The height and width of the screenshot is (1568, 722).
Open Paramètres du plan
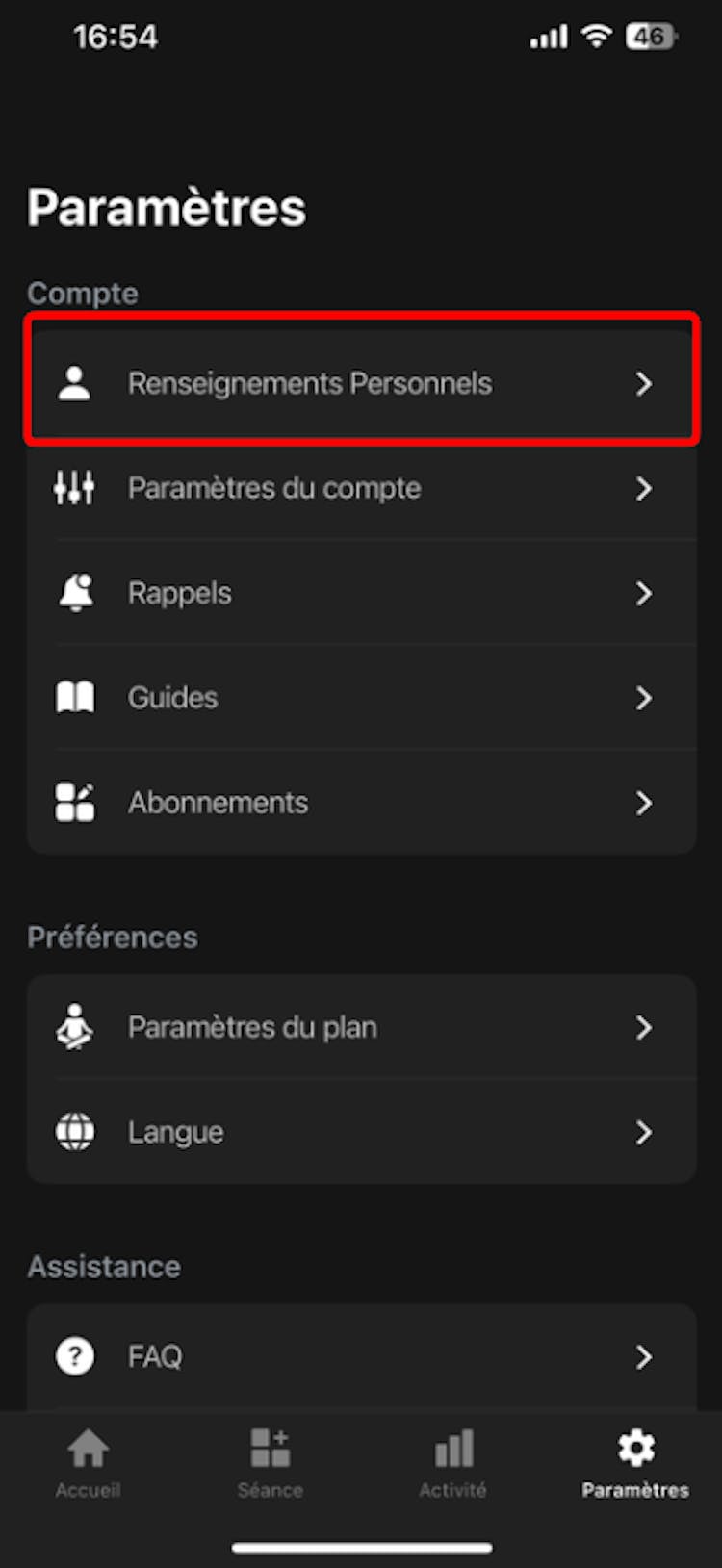pyautogui.click(x=361, y=1028)
